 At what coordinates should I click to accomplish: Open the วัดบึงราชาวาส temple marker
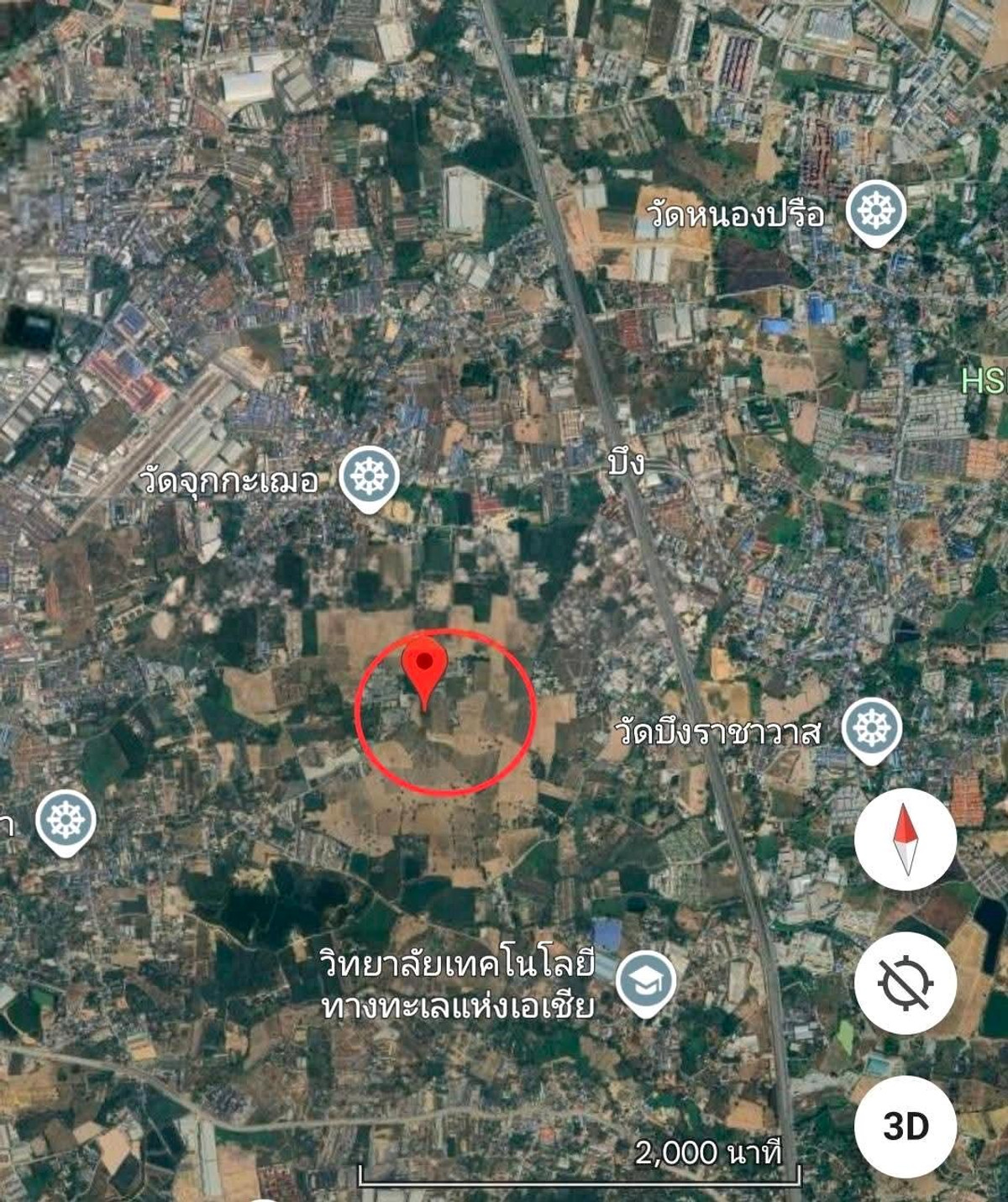[x=872, y=727]
